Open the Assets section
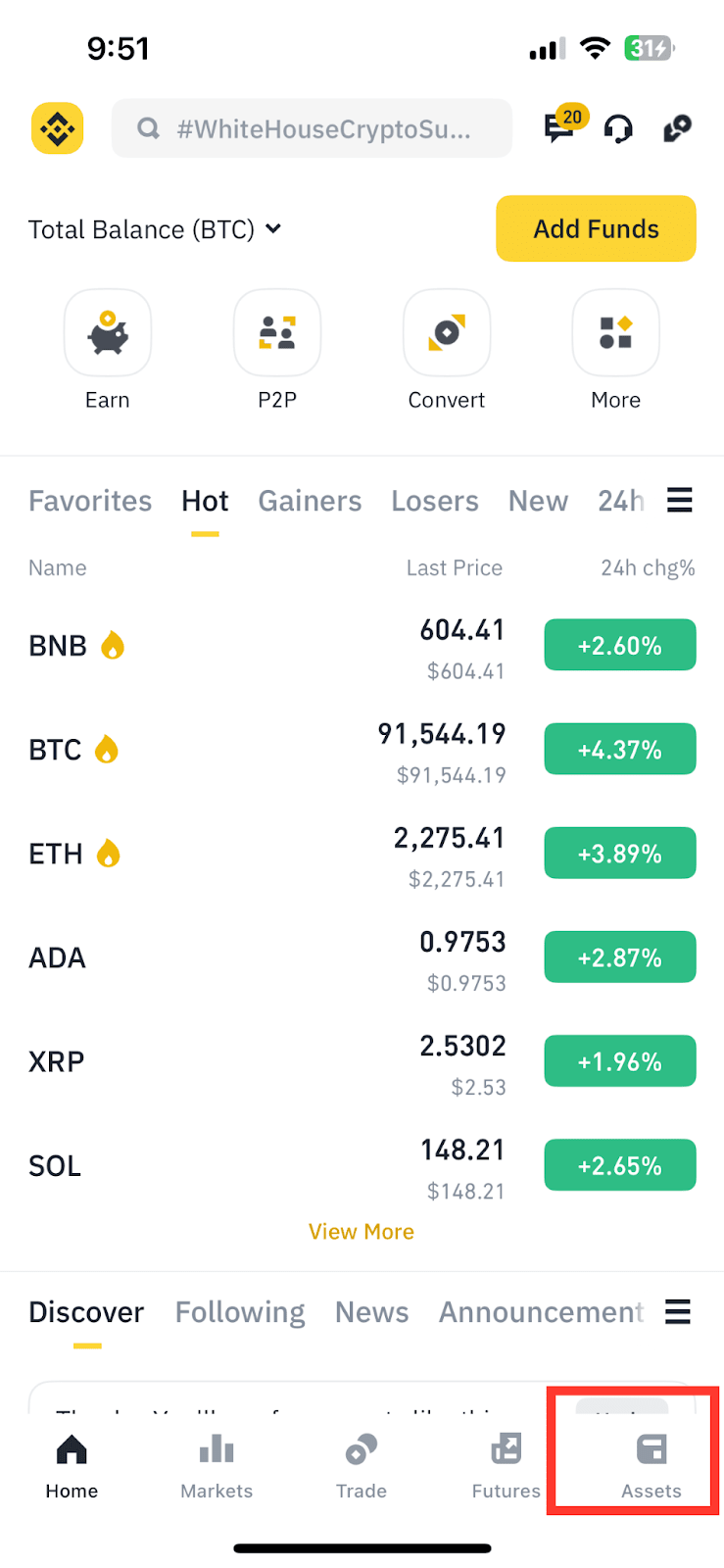724x1568 pixels. (652, 1460)
